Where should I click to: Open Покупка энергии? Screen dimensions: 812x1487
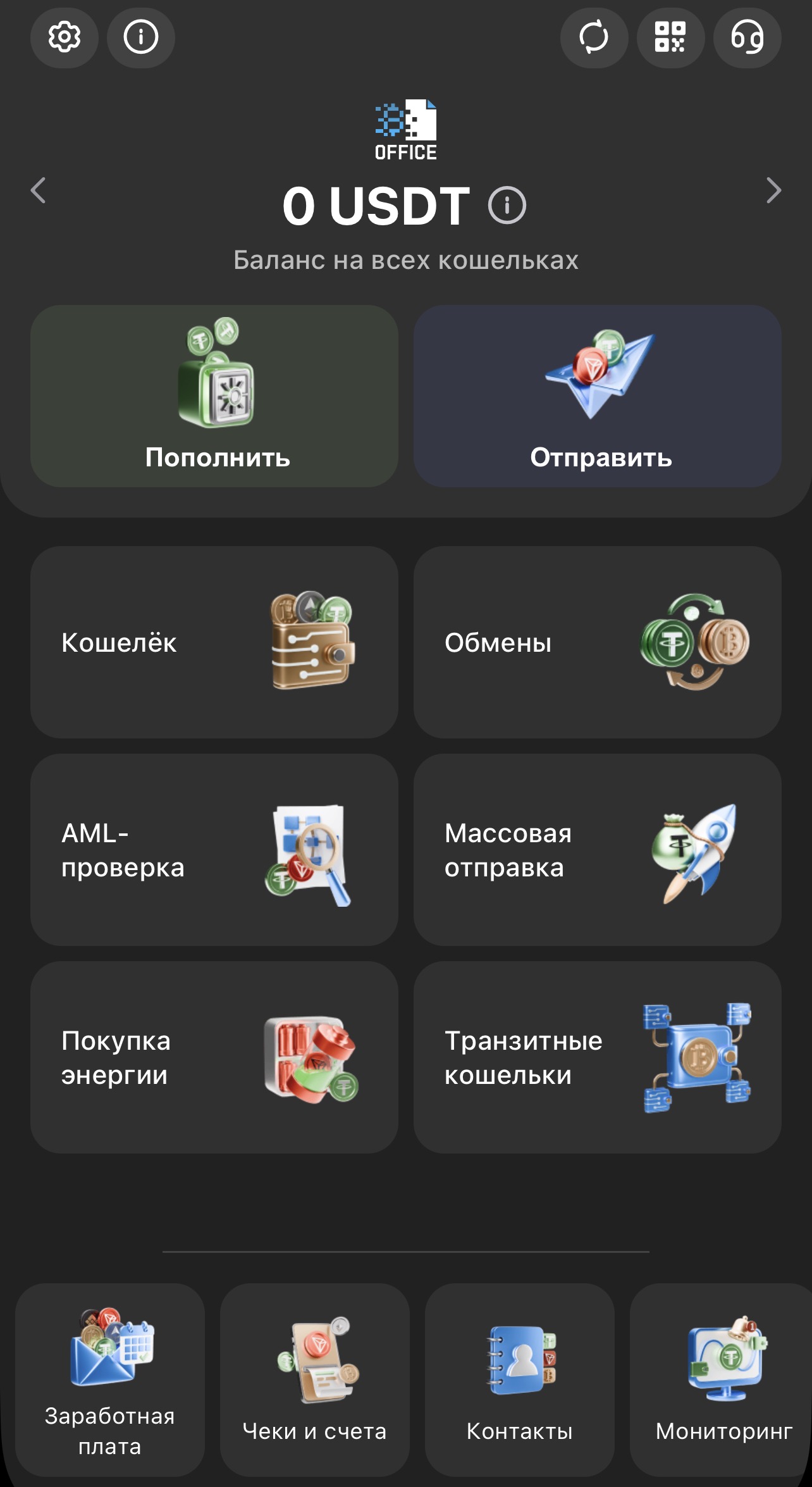215,1057
